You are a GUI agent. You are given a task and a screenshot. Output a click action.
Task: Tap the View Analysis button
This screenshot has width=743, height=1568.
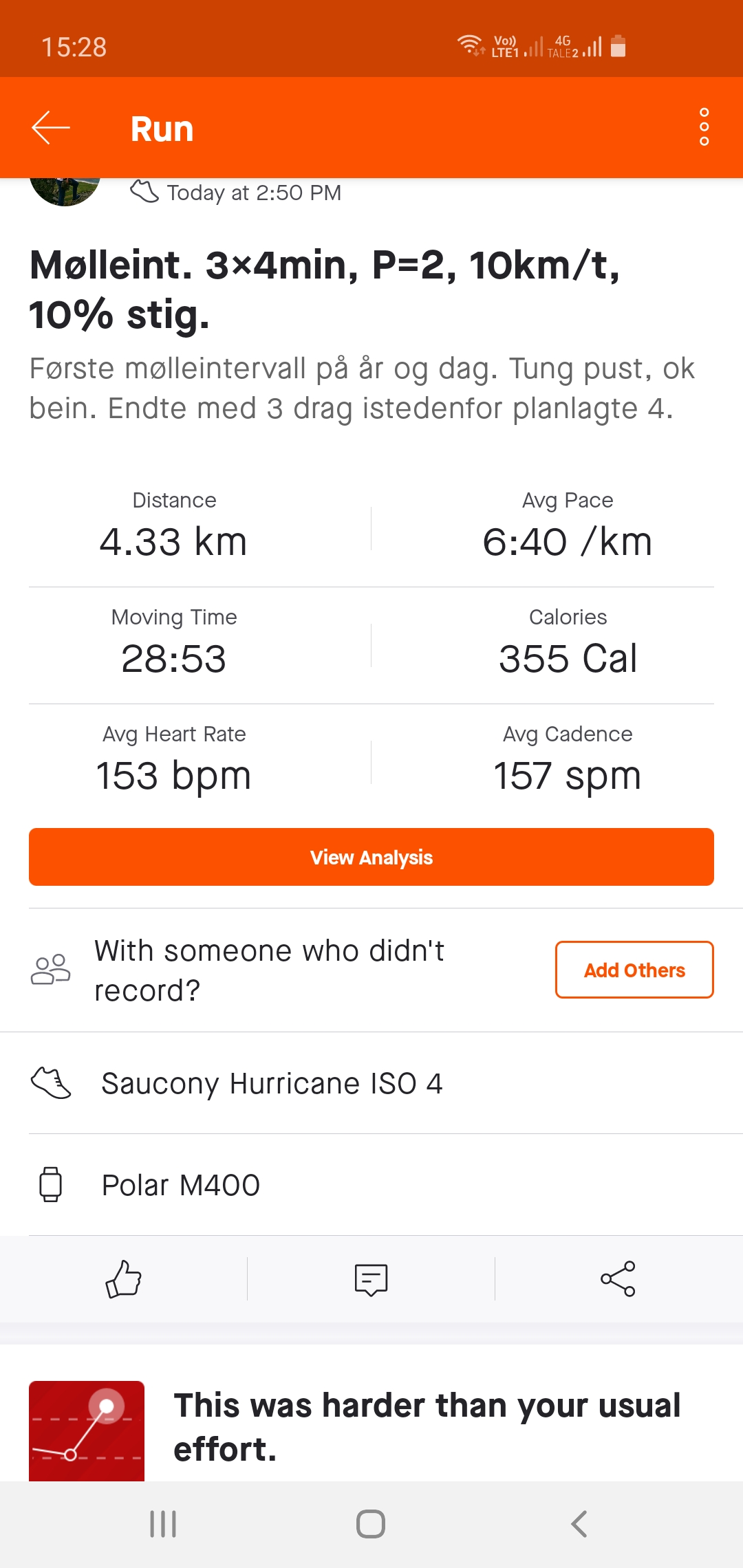[371, 857]
